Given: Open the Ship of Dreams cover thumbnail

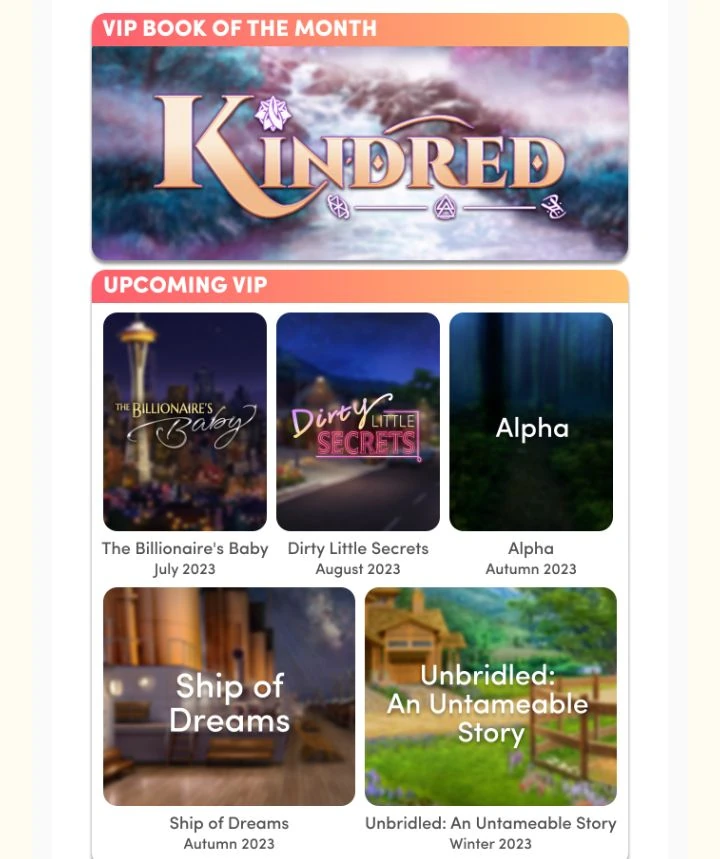Looking at the screenshot, I should (228, 697).
